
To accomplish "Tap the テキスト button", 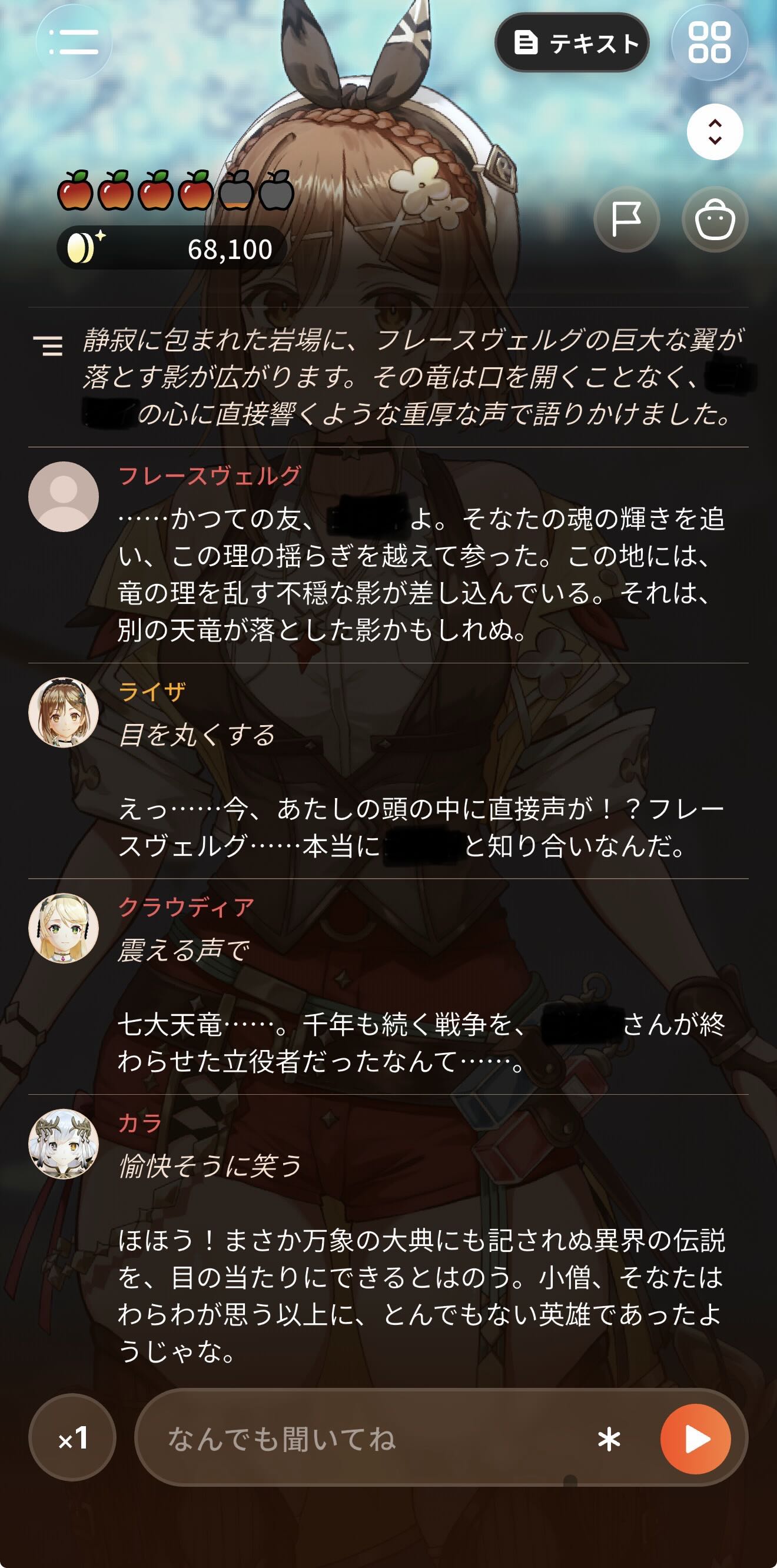I will point(572,42).
